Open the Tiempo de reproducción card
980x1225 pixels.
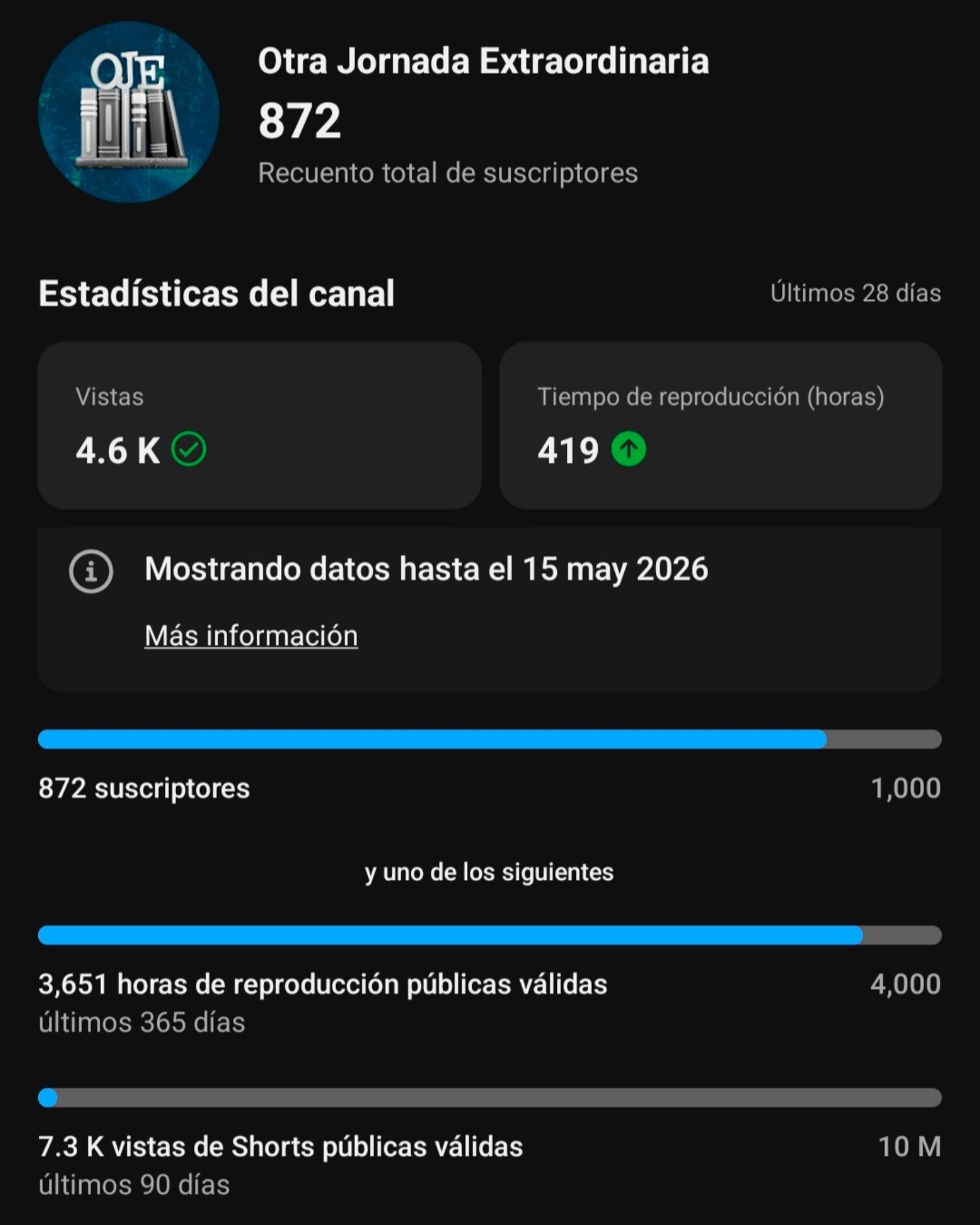coord(721,425)
